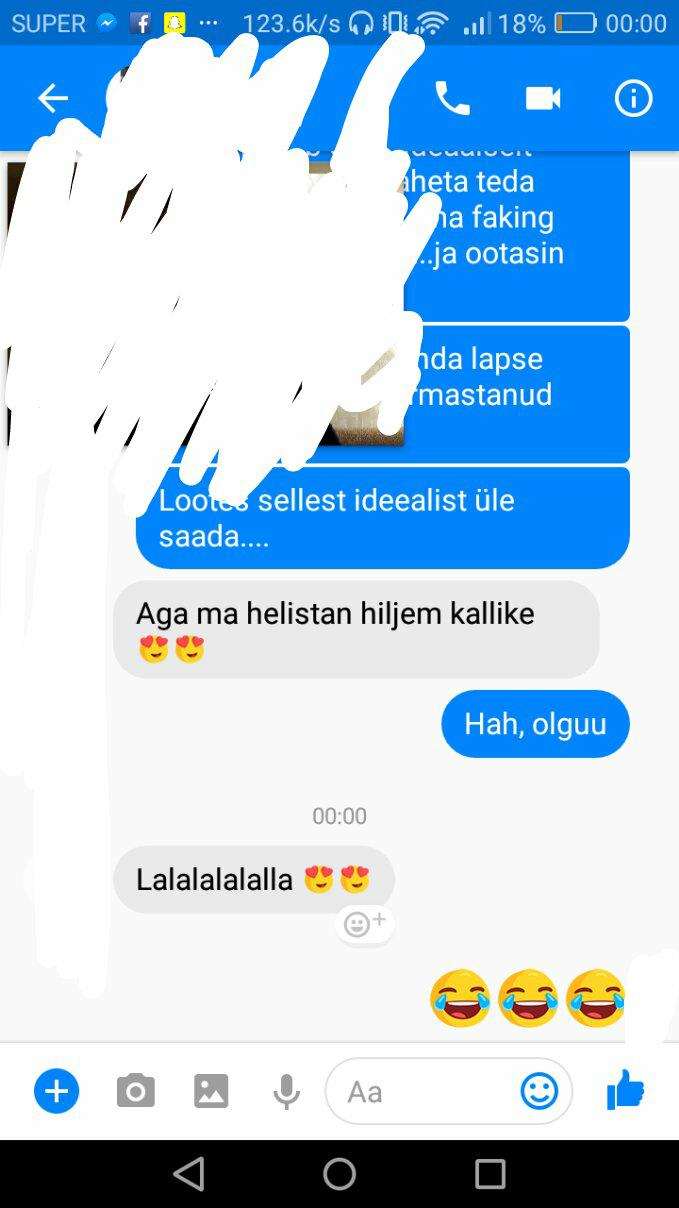Start a voice call
Image resolution: width=679 pixels, height=1208 pixels.
coord(452,98)
